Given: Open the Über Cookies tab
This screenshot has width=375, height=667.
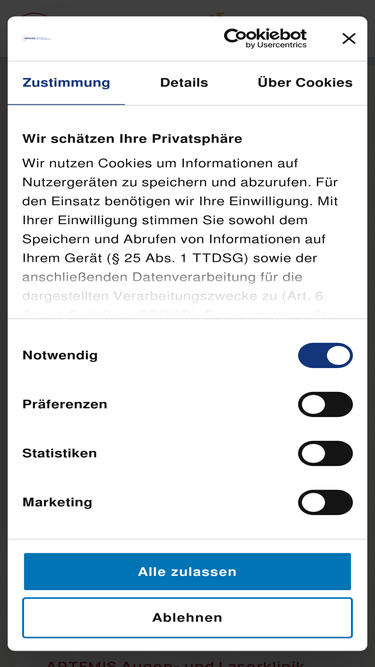Looking at the screenshot, I should tap(305, 83).
